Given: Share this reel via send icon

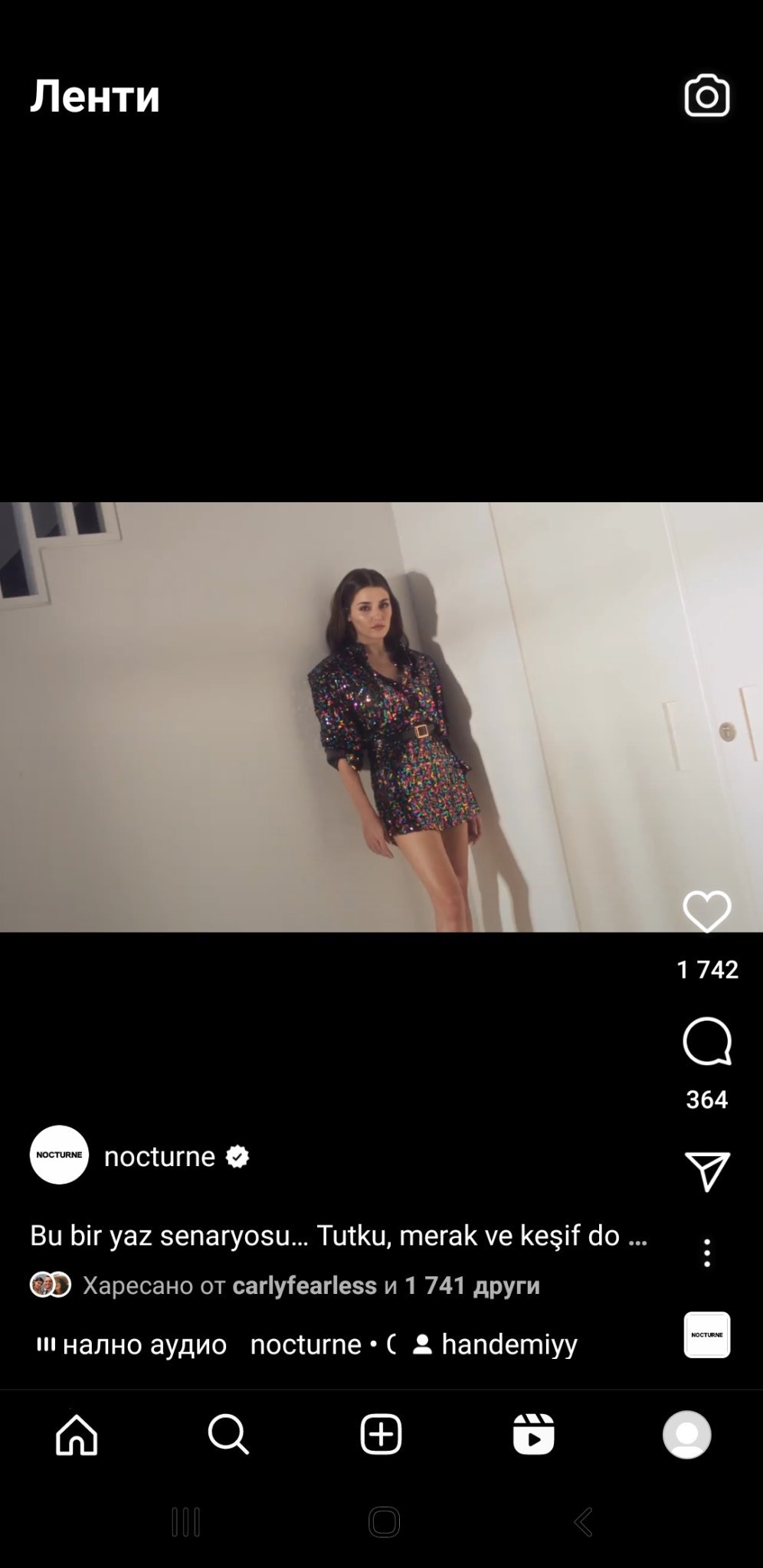Looking at the screenshot, I should point(706,1171).
